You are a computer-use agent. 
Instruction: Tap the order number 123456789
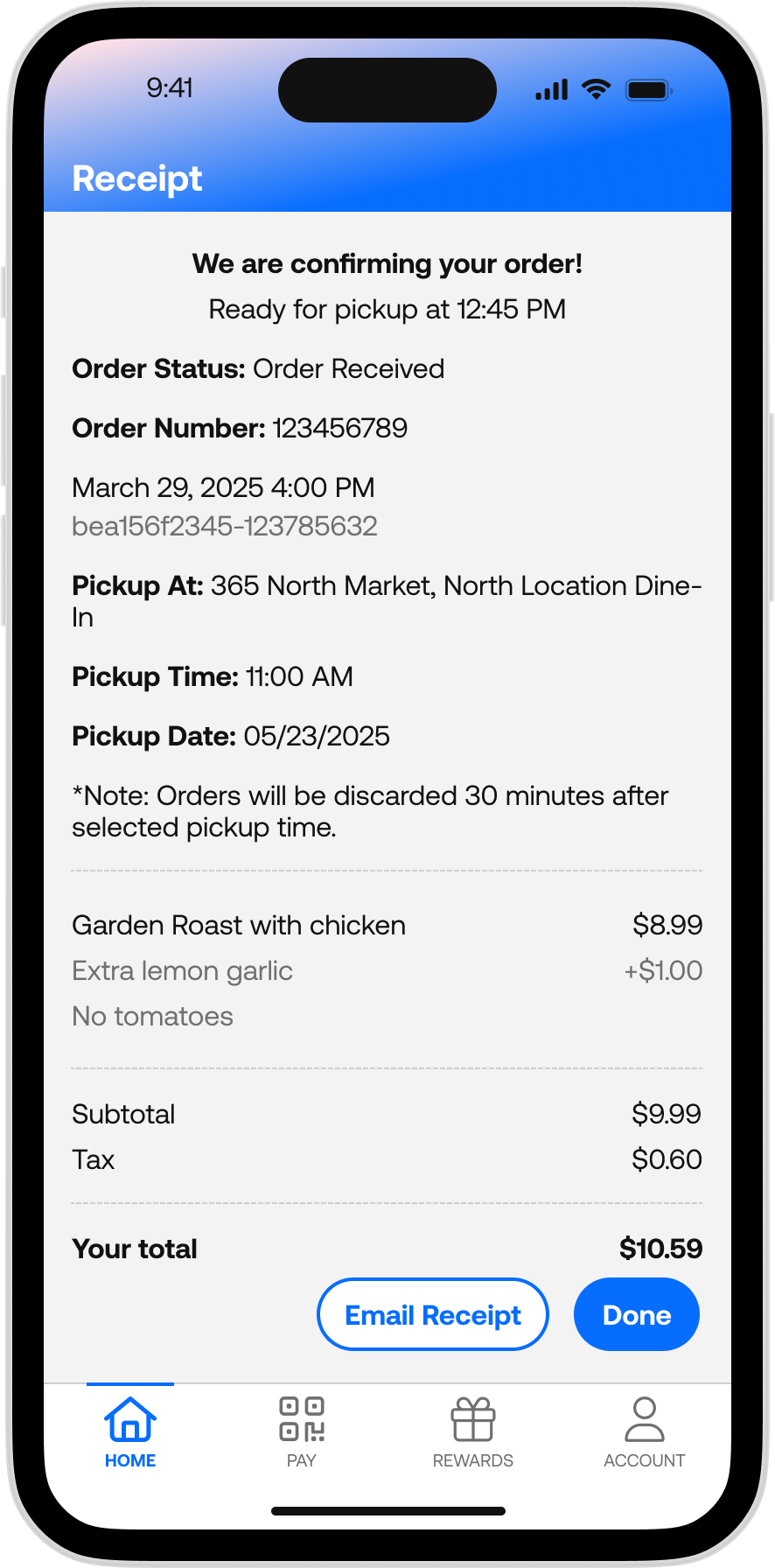339,428
